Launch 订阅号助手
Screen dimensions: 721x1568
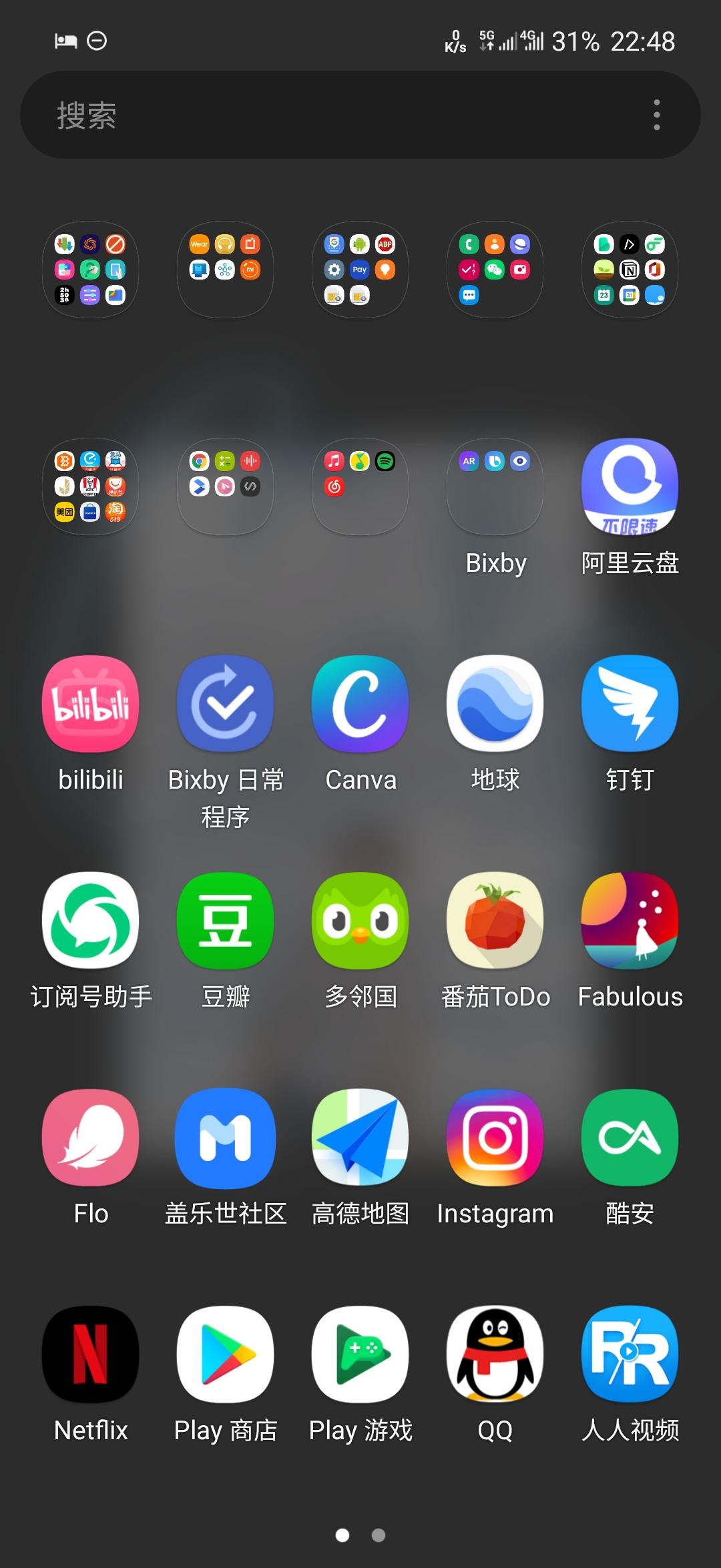[x=91, y=921]
